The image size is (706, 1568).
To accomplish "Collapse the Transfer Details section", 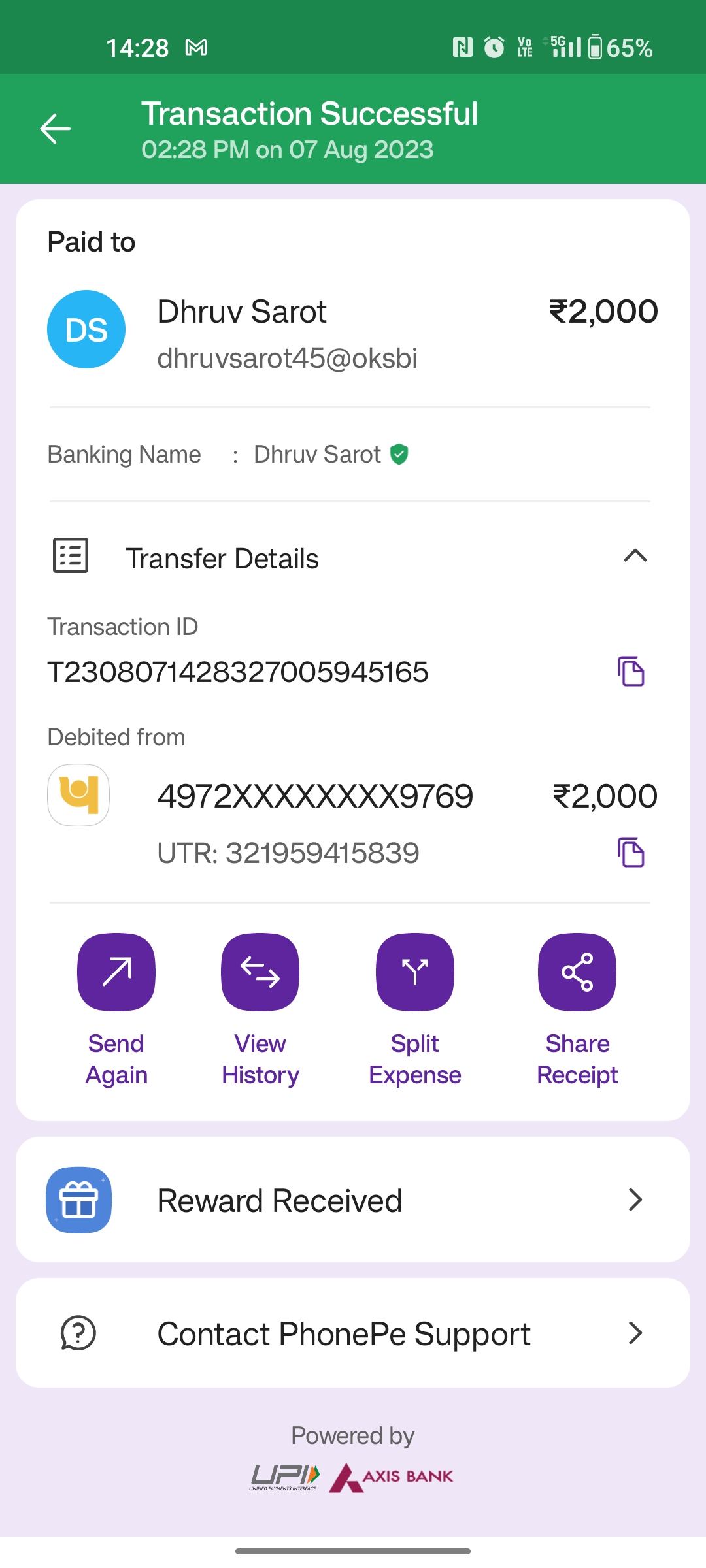I will pos(635,557).
